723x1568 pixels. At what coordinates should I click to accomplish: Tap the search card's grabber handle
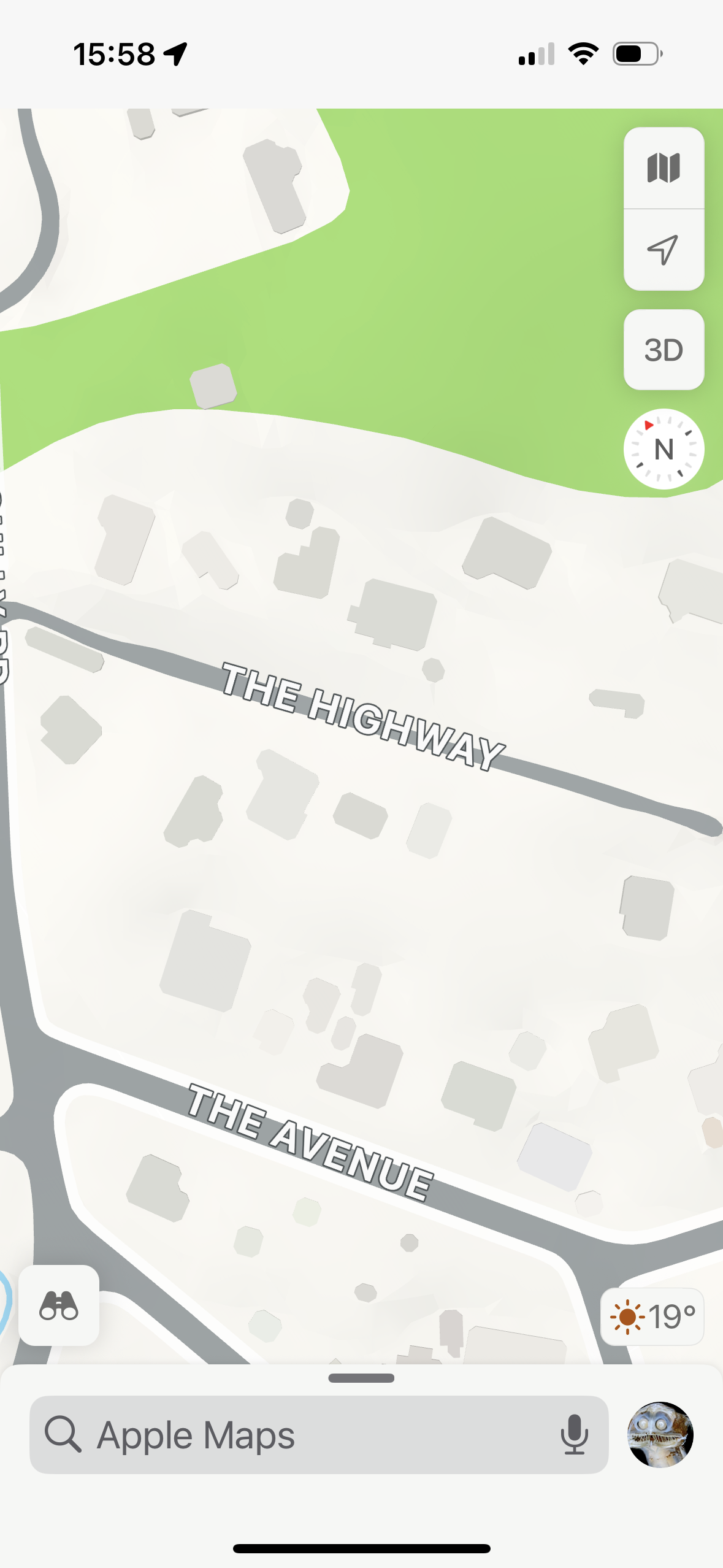[361, 1378]
